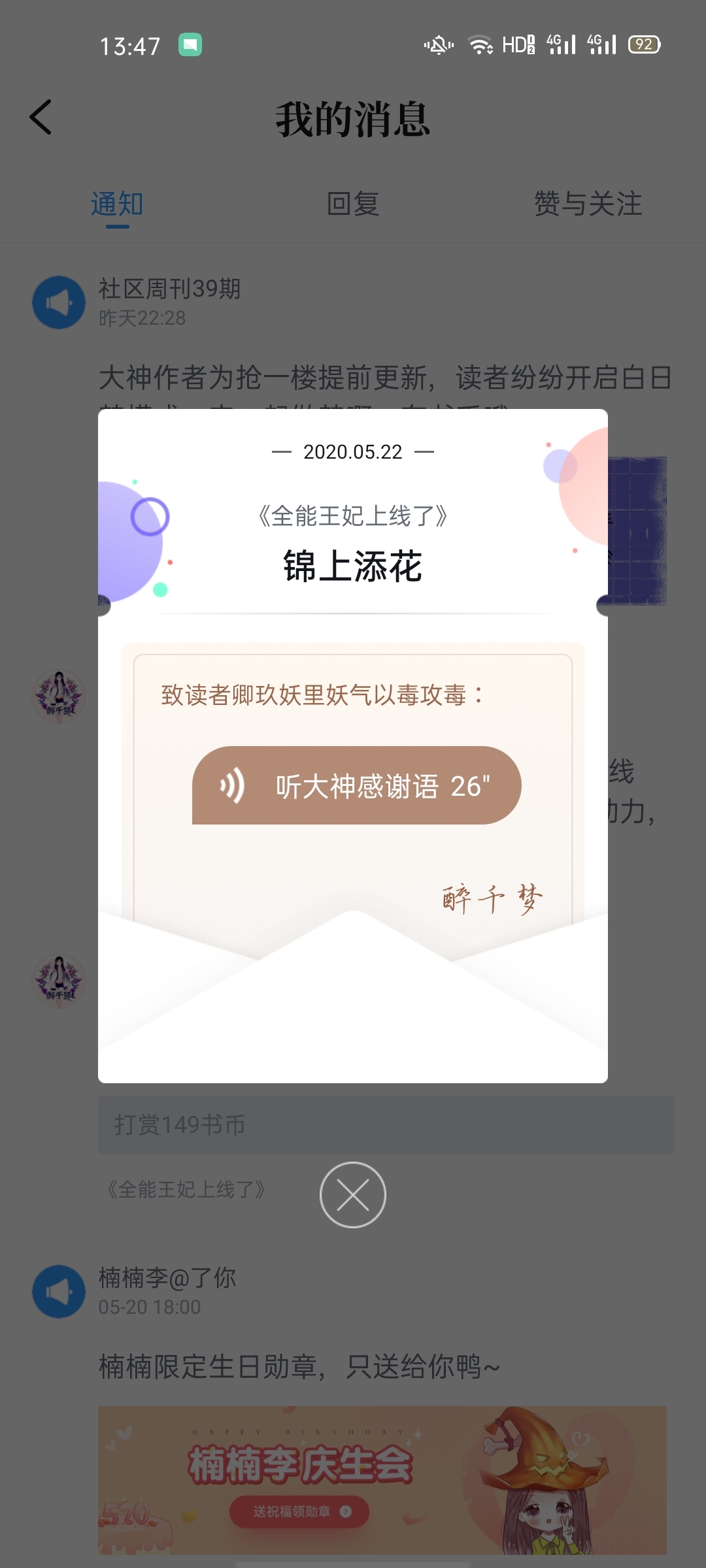Select the 通知 tab
Viewport: 706px width, 1568px height.
(x=117, y=204)
